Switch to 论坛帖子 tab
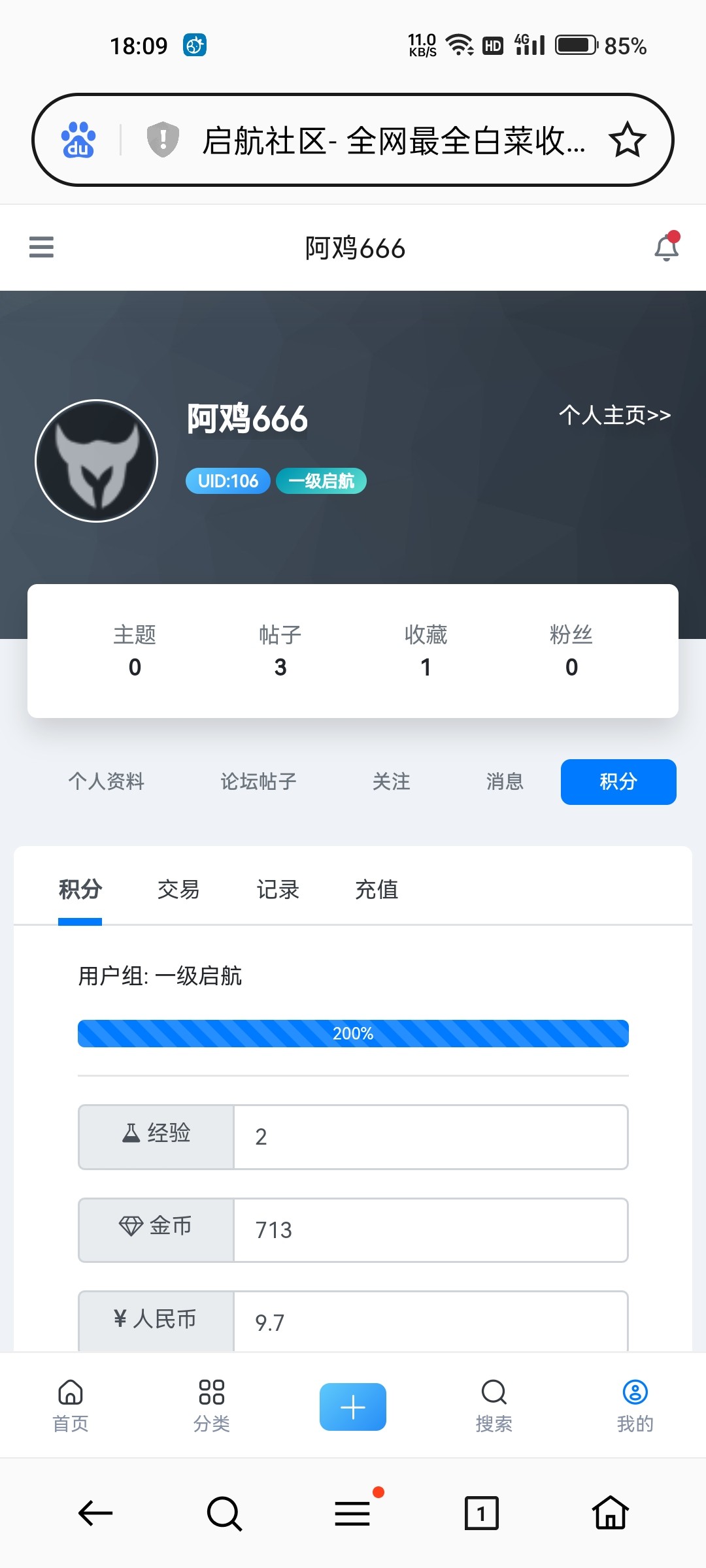Viewport: 706px width, 1568px height. point(258,781)
